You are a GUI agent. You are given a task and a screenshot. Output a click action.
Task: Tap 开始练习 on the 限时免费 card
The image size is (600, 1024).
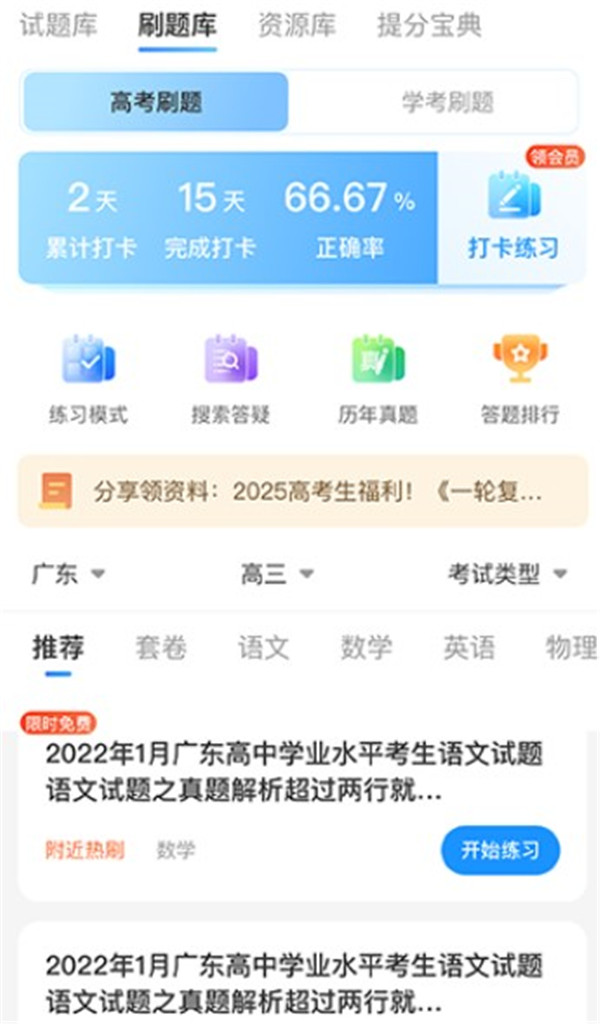pos(500,850)
